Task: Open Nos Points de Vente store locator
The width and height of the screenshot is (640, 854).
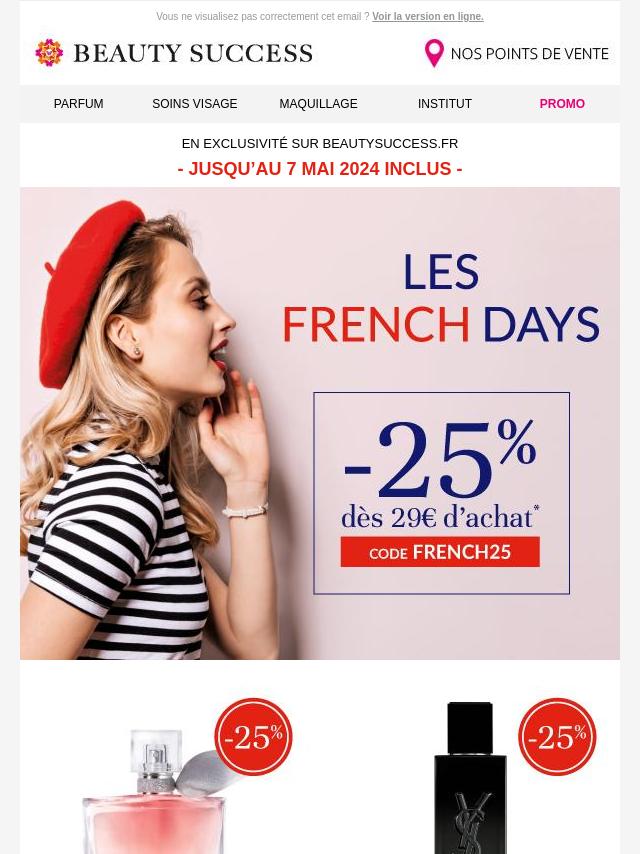Action: pos(516,54)
